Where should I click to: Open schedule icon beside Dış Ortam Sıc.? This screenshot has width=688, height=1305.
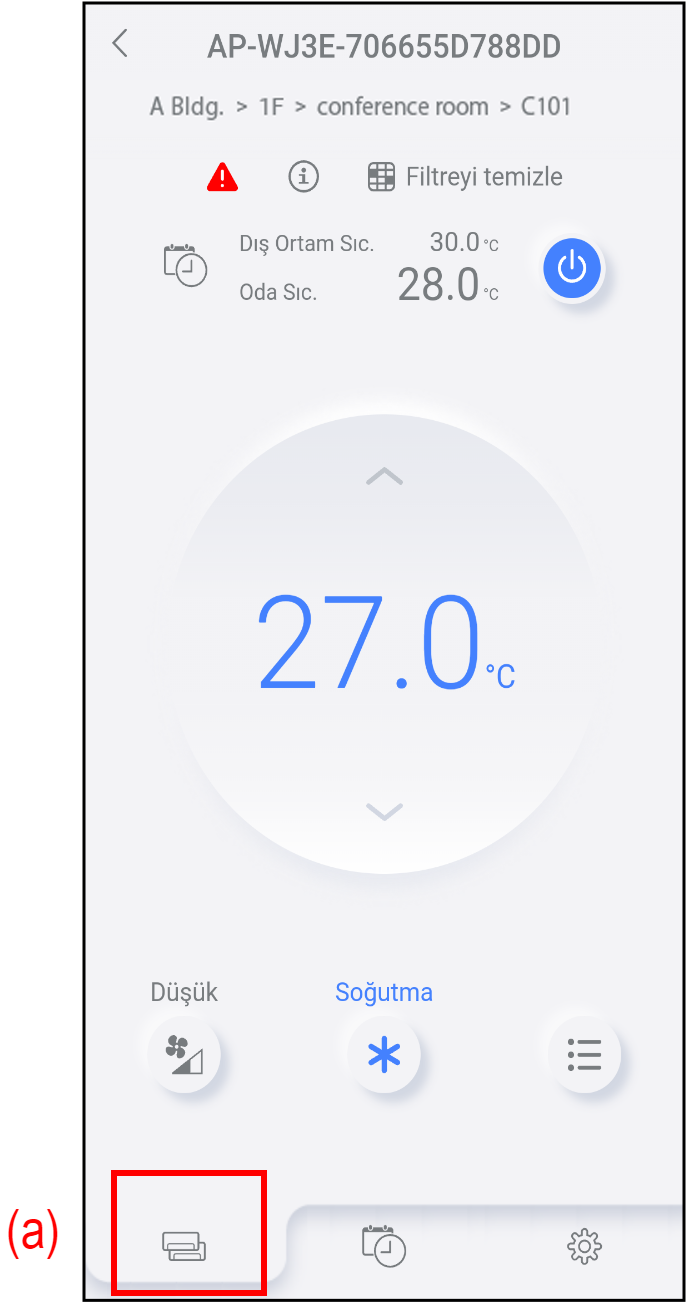[185, 266]
